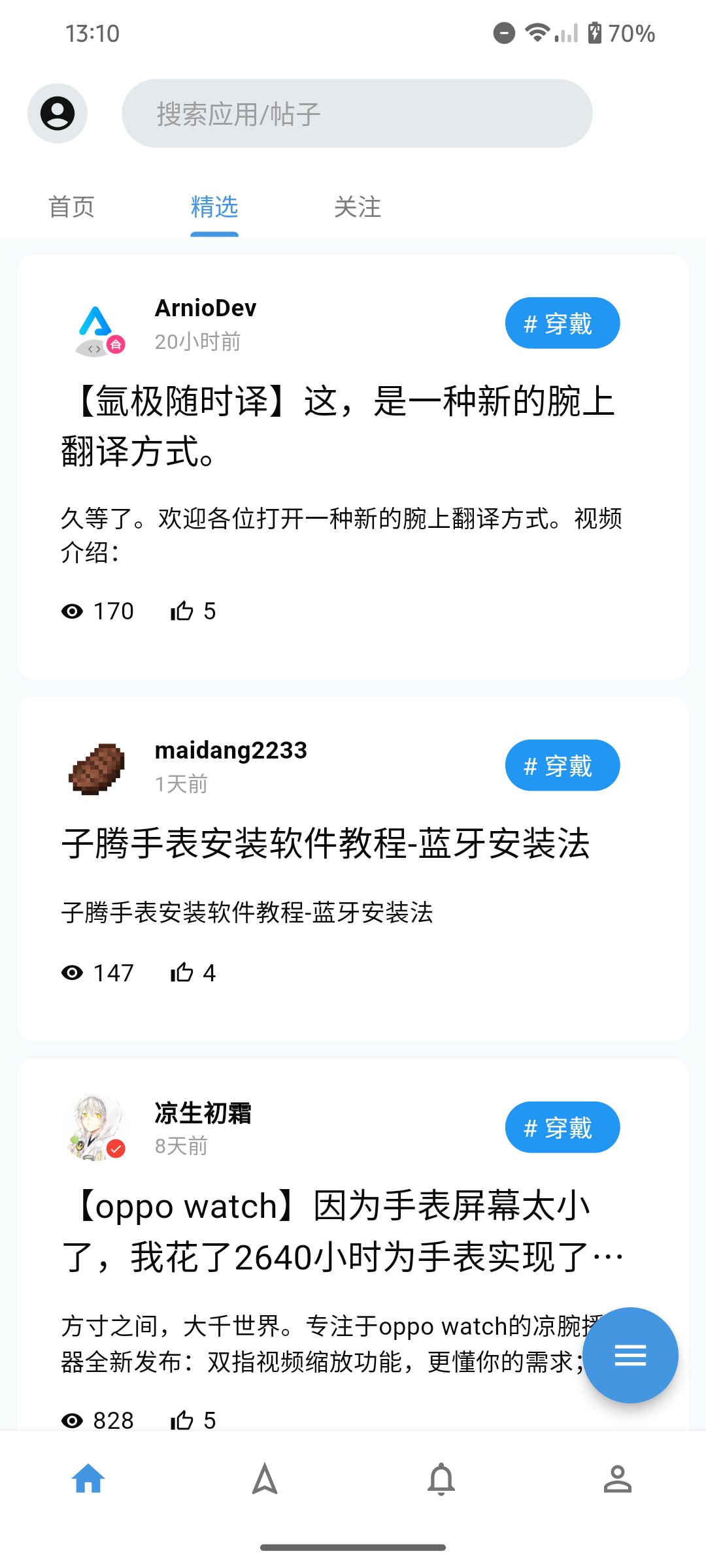
Task: View maidang2233's avatar
Action: [97, 768]
